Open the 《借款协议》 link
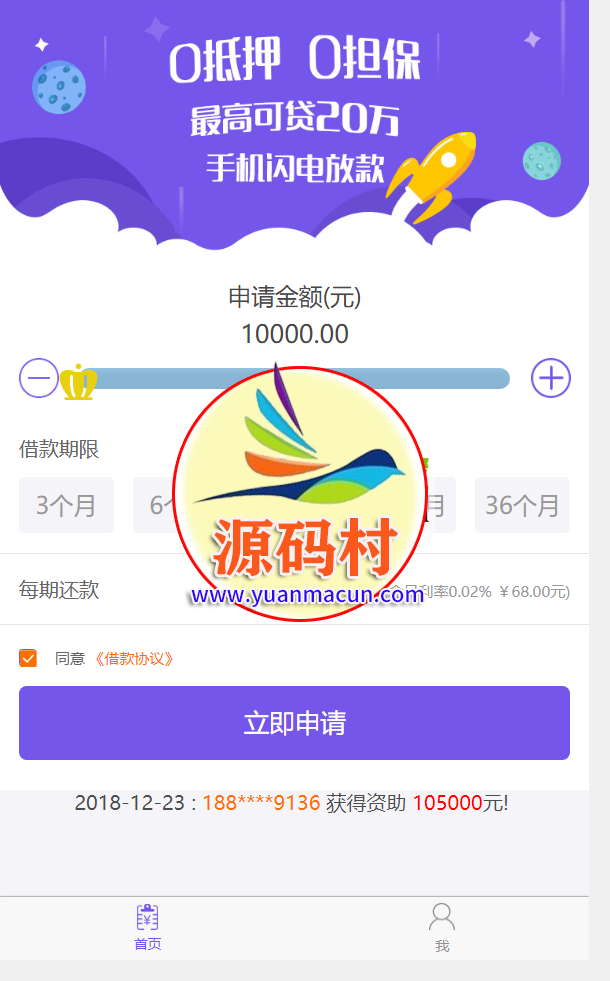Screen dimensions: 610x981 [134, 659]
